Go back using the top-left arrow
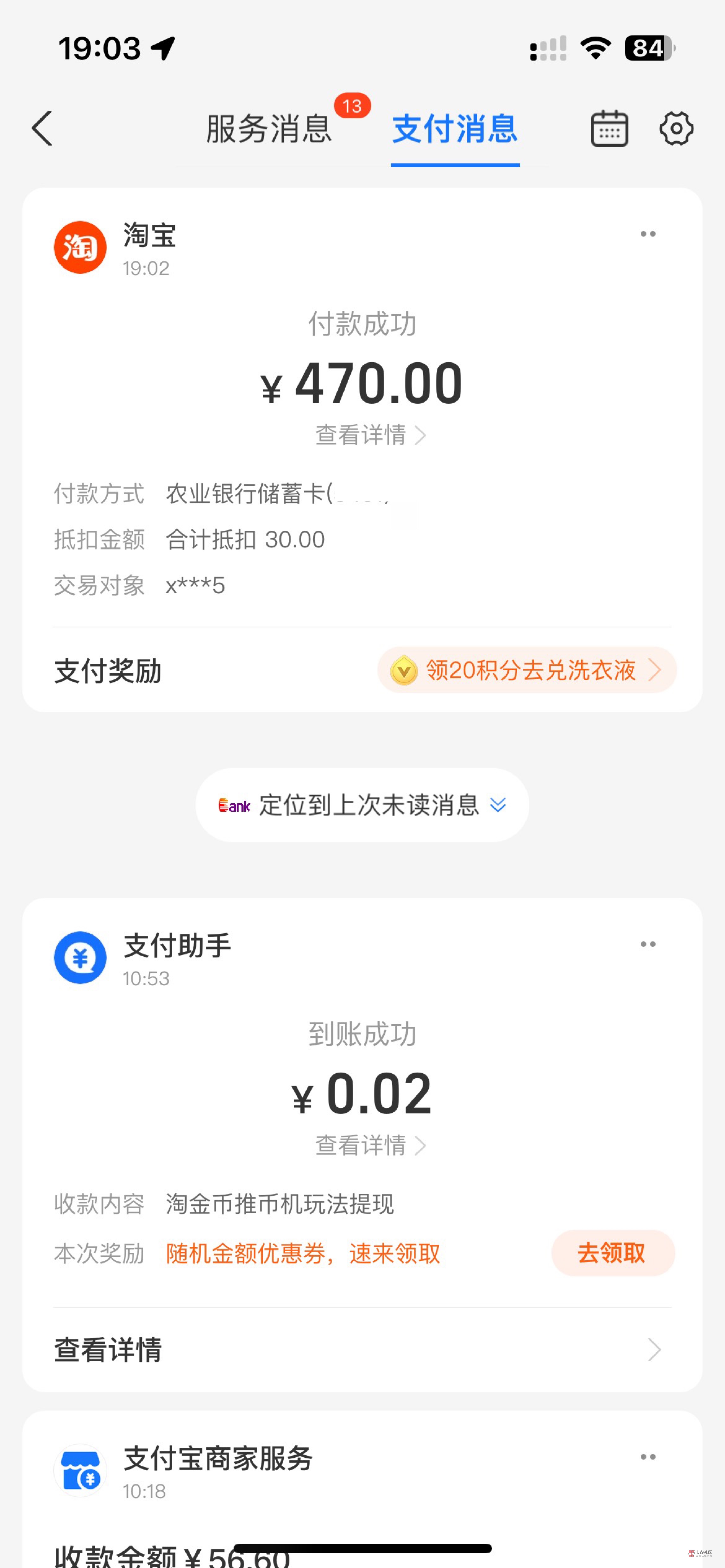The width and height of the screenshot is (725, 1568). click(x=42, y=128)
